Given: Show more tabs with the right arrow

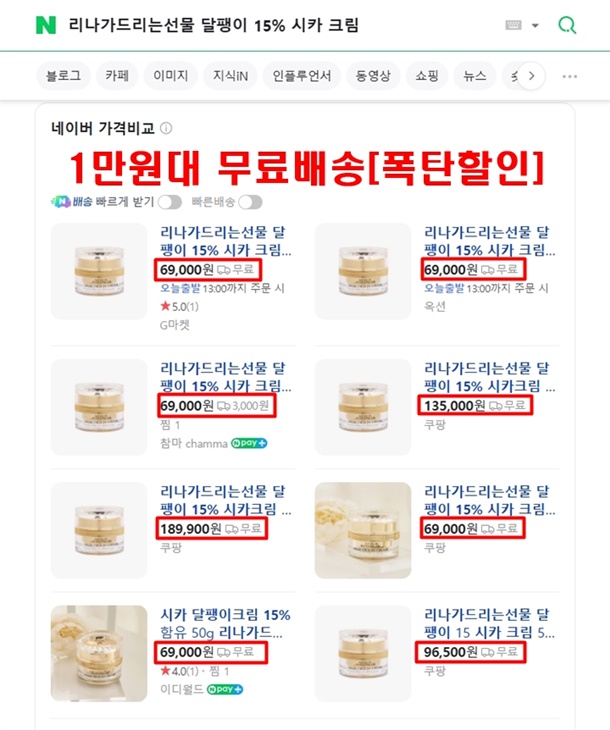Looking at the screenshot, I should point(531,76).
